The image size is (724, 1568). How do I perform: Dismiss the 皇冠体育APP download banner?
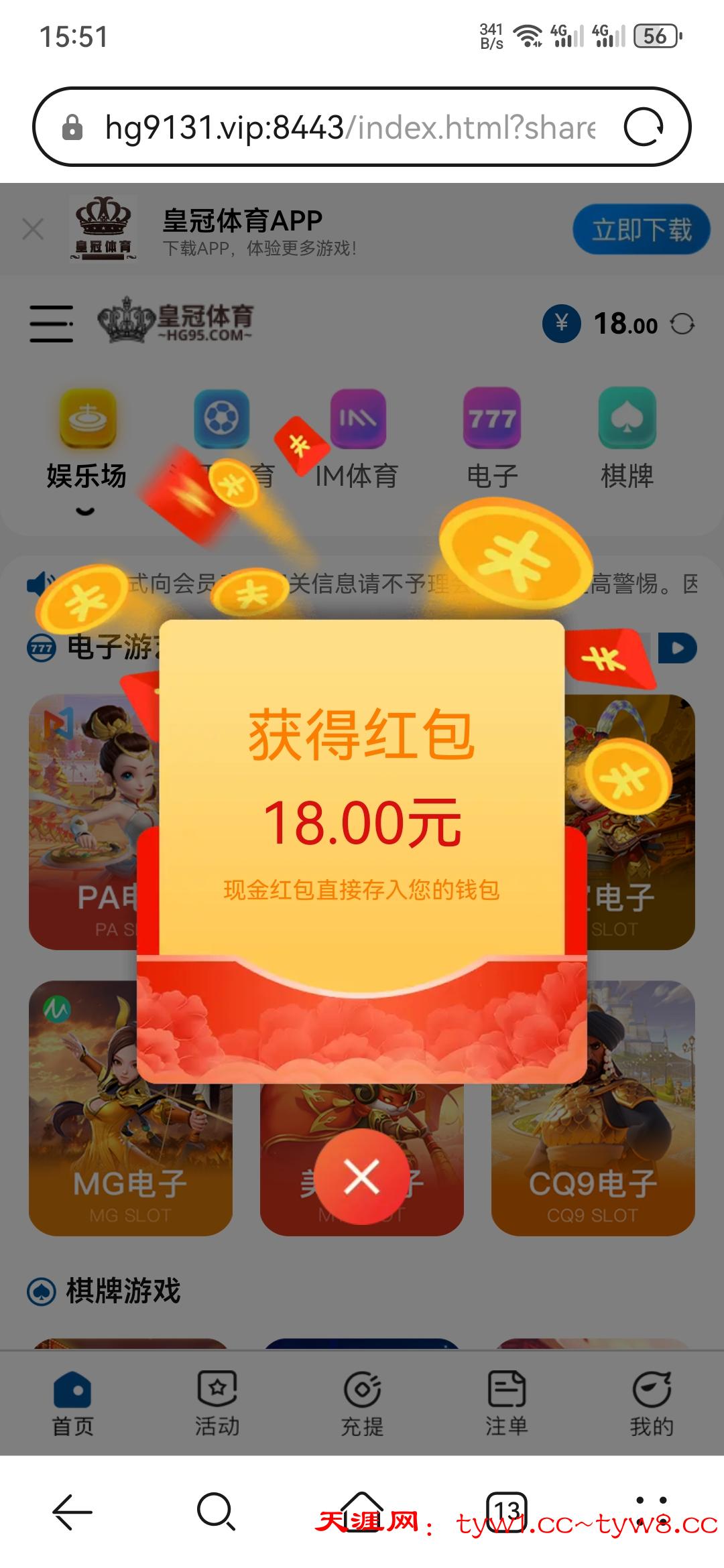pyautogui.click(x=33, y=229)
